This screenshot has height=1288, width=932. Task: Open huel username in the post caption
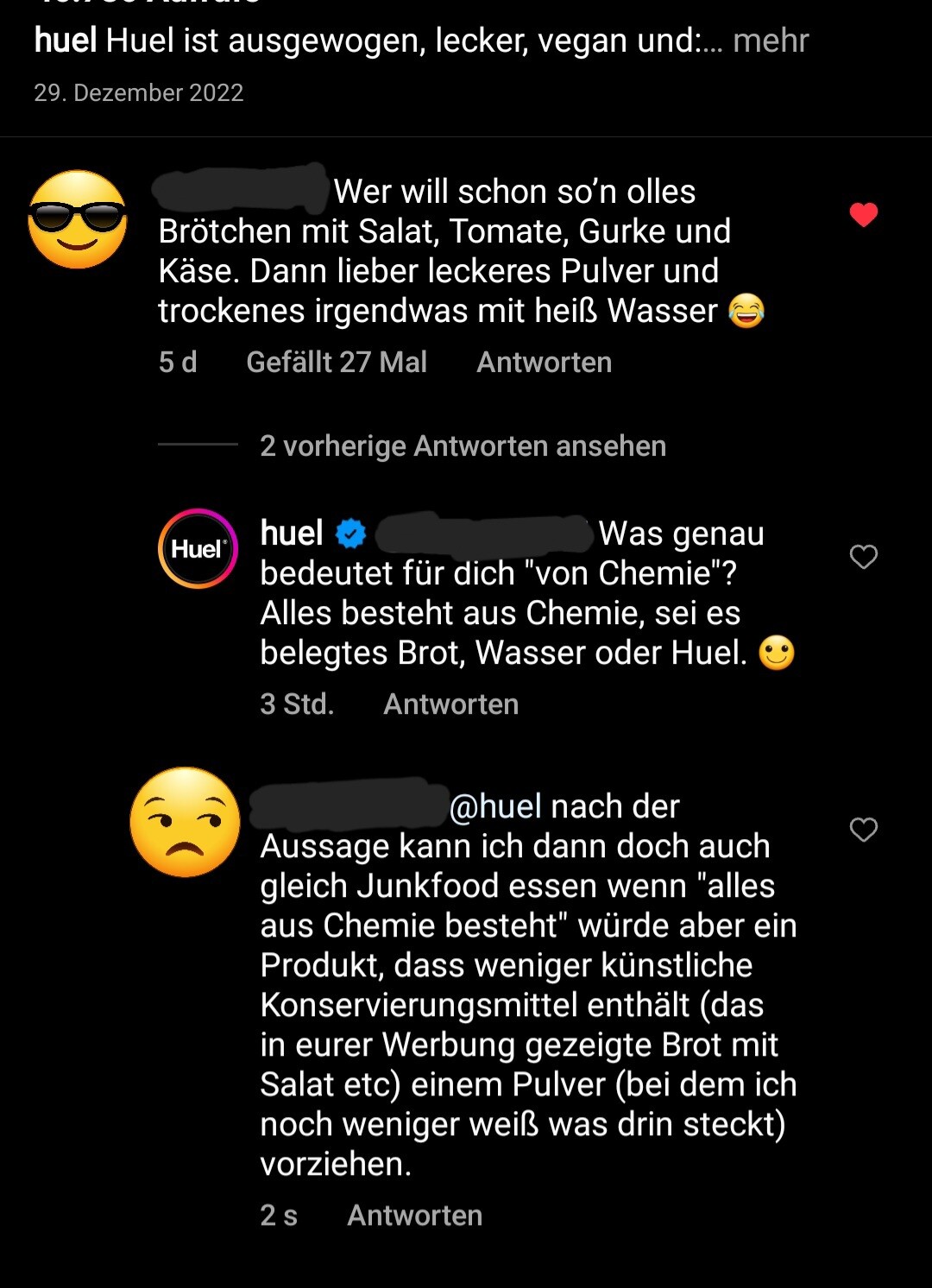(x=66, y=41)
